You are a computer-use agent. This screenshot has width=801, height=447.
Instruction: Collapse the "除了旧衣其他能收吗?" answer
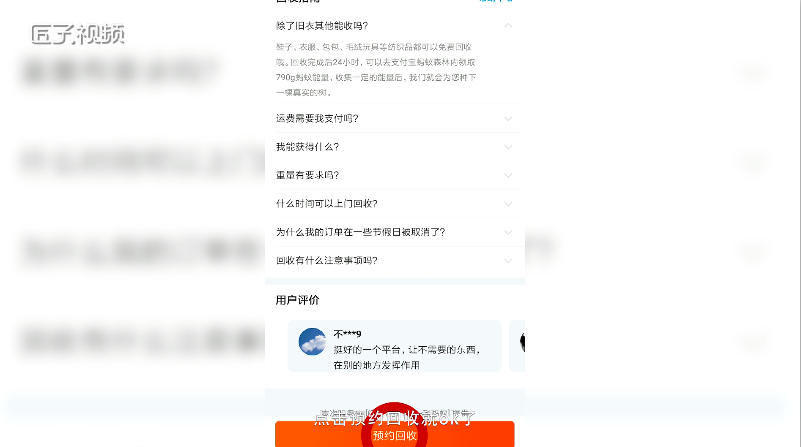pyautogui.click(x=508, y=25)
